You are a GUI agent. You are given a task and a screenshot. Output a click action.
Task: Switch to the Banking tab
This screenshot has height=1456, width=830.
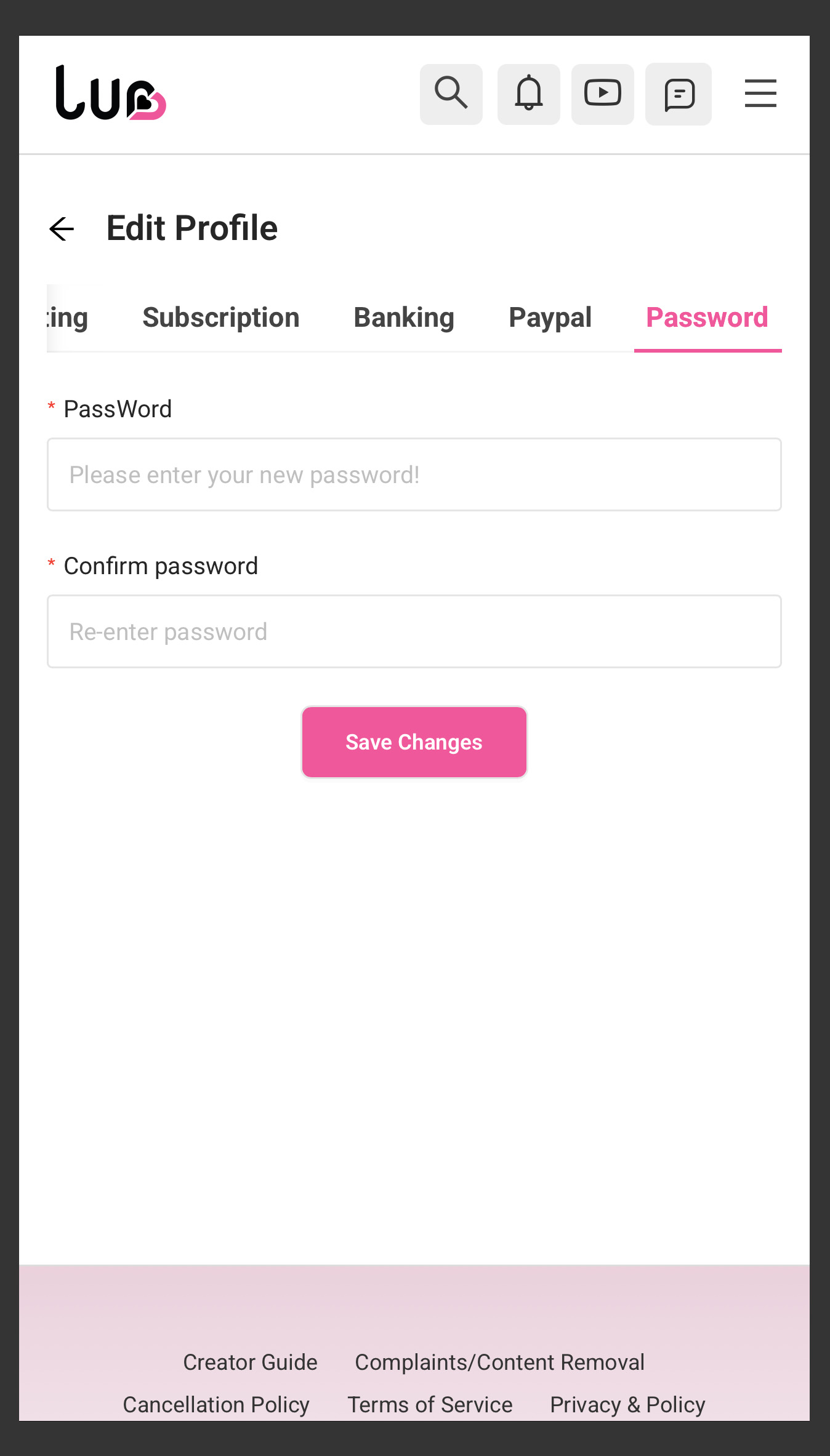pos(404,318)
